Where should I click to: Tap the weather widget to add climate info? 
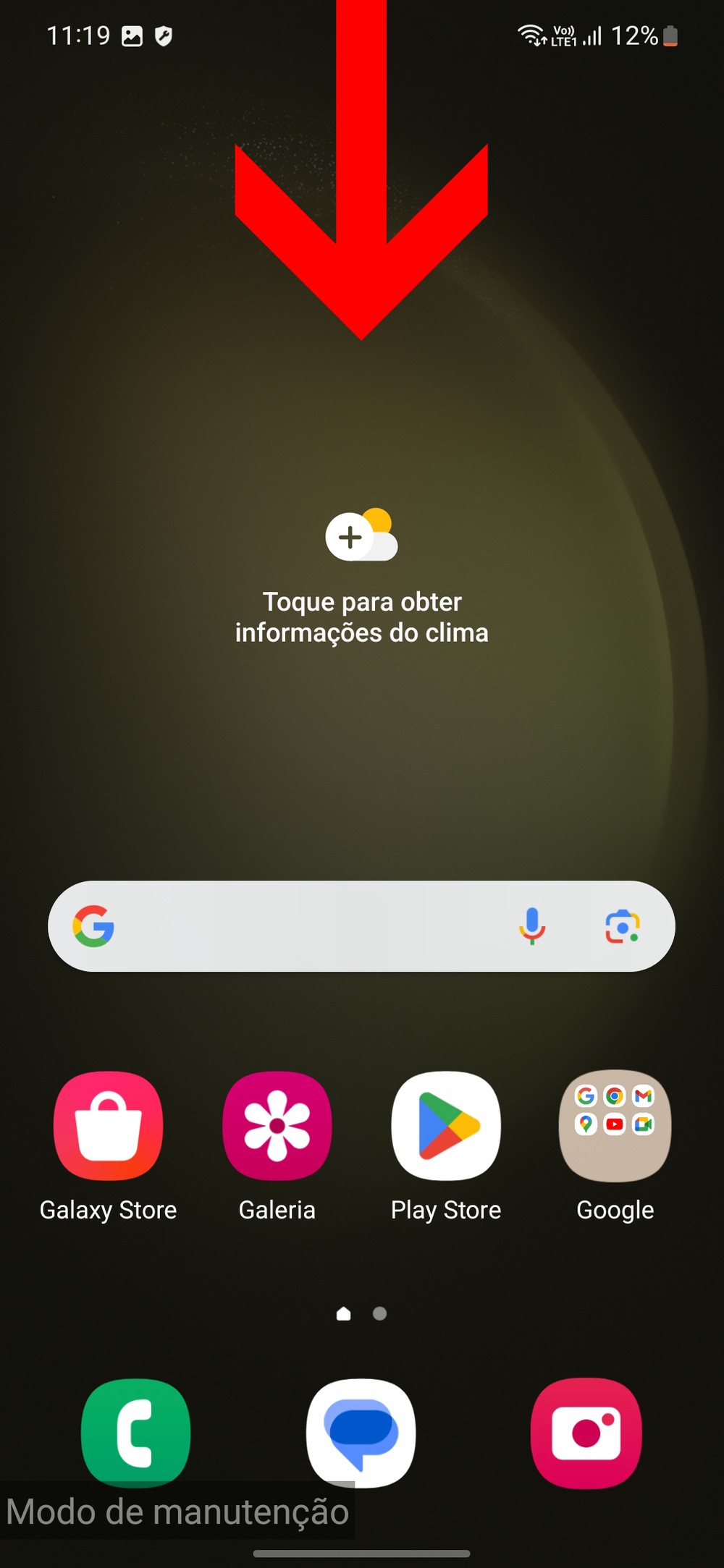coord(361,575)
